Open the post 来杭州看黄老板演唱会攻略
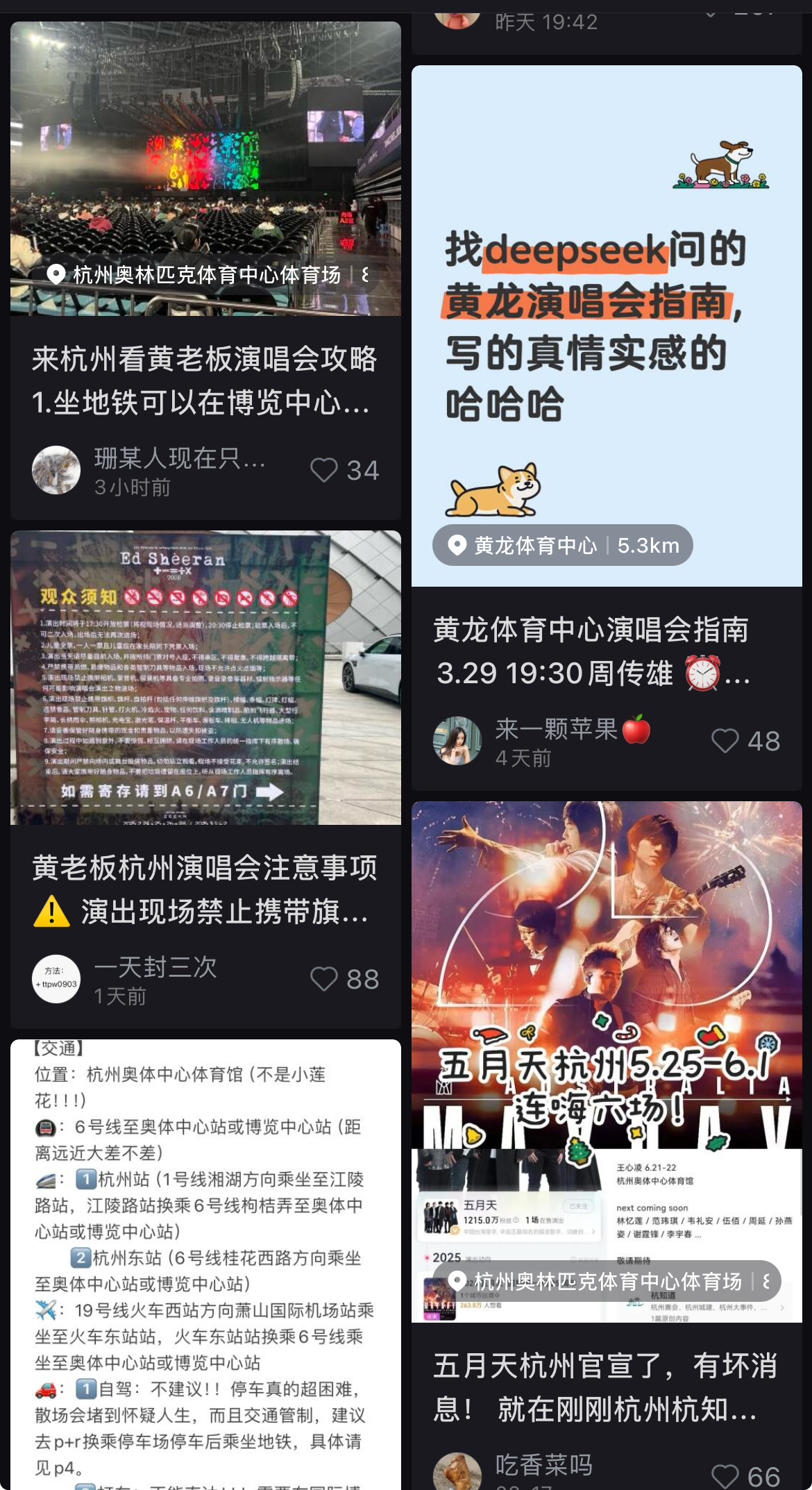This screenshot has height=1490, width=812. pyautogui.click(x=205, y=380)
